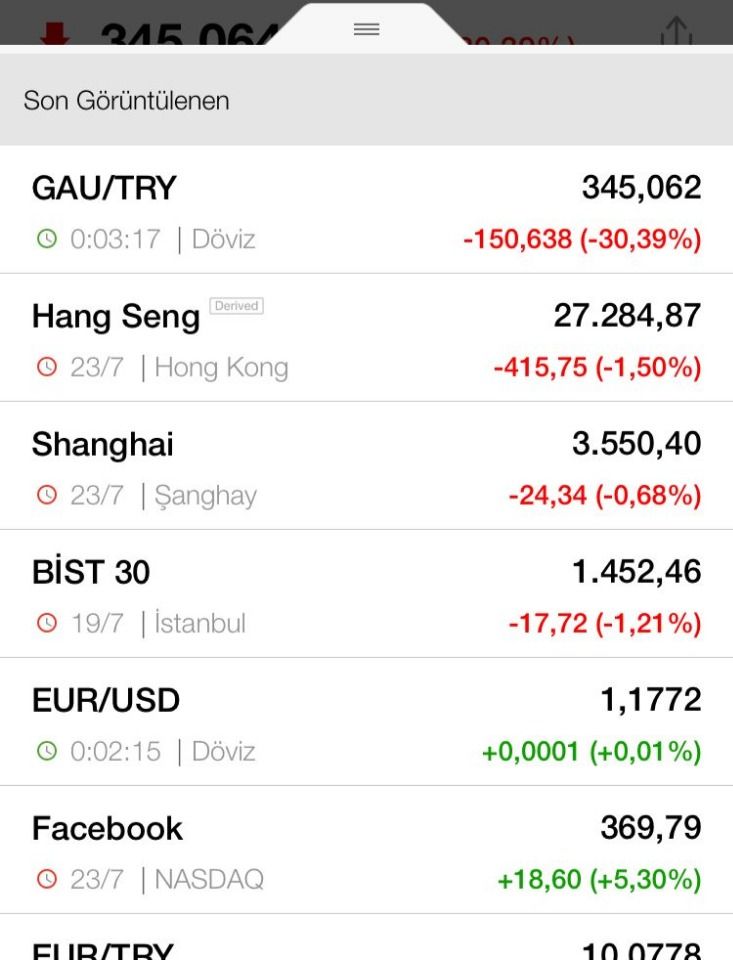Open the Hang Seng index row
The image size is (733, 960).
pos(366,340)
